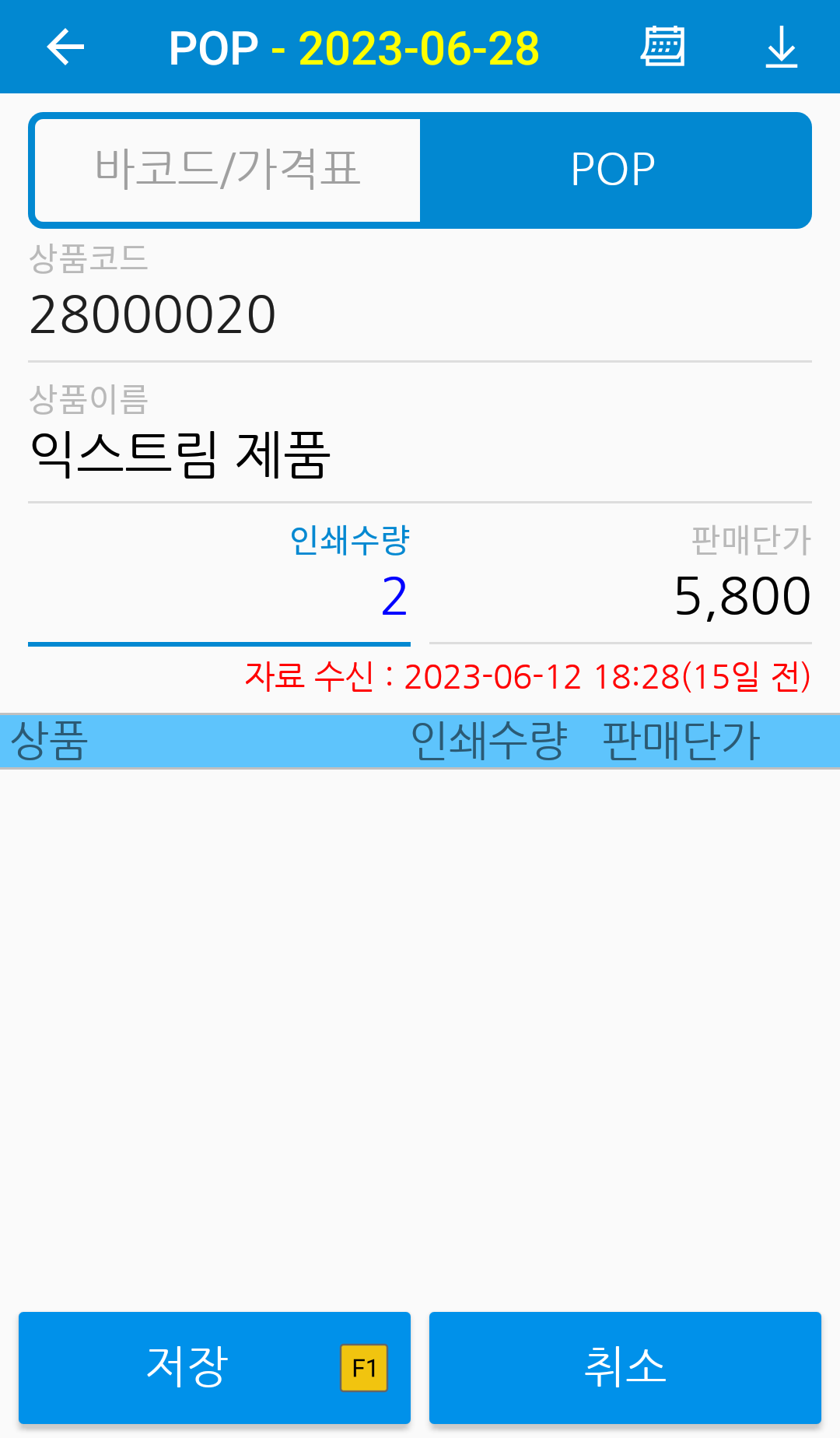The width and height of the screenshot is (840, 1438).
Task: Save with the 저장 button
Action: [x=215, y=1367]
